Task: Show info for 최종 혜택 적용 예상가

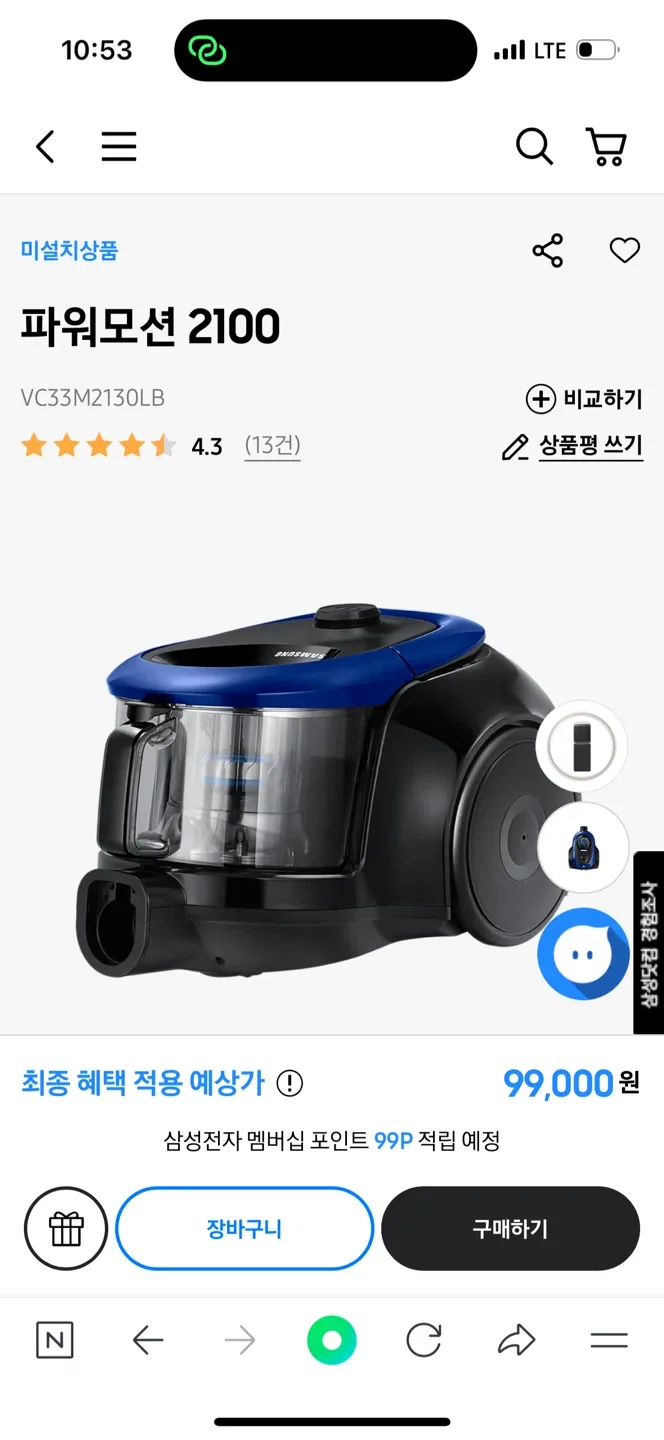Action: [x=289, y=1083]
